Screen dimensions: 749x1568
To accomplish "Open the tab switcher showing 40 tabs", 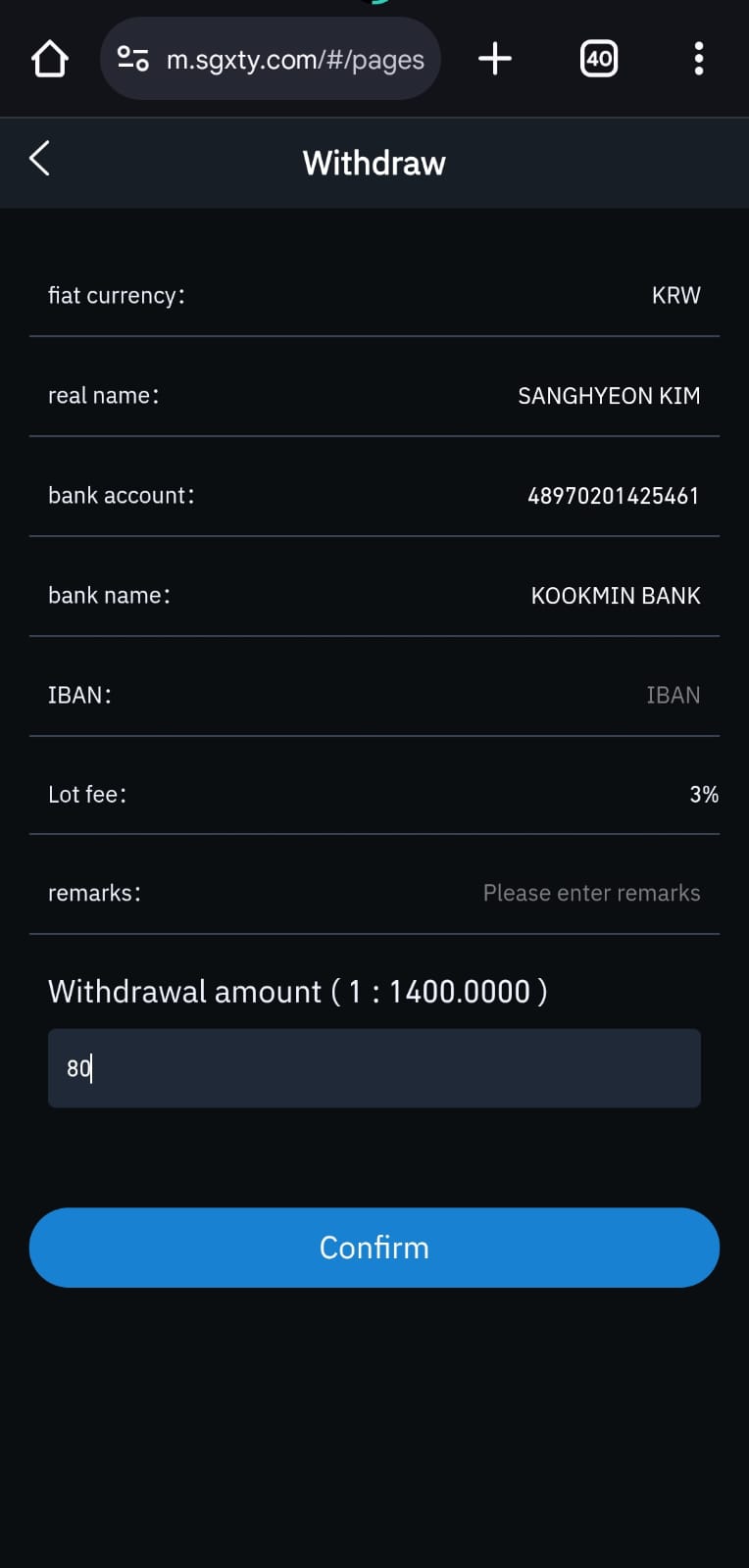I will click(599, 59).
